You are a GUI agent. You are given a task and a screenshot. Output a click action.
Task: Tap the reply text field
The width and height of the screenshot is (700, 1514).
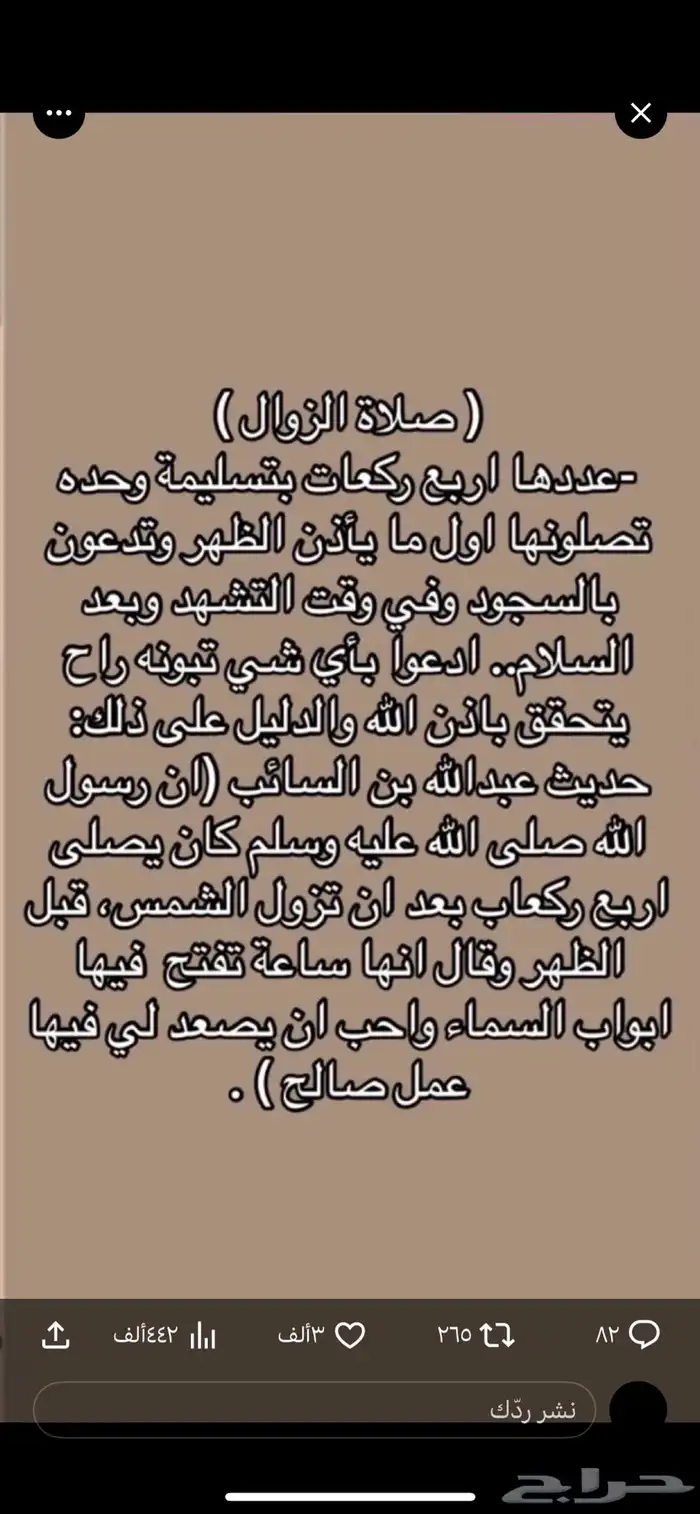pyautogui.click(x=315, y=1410)
